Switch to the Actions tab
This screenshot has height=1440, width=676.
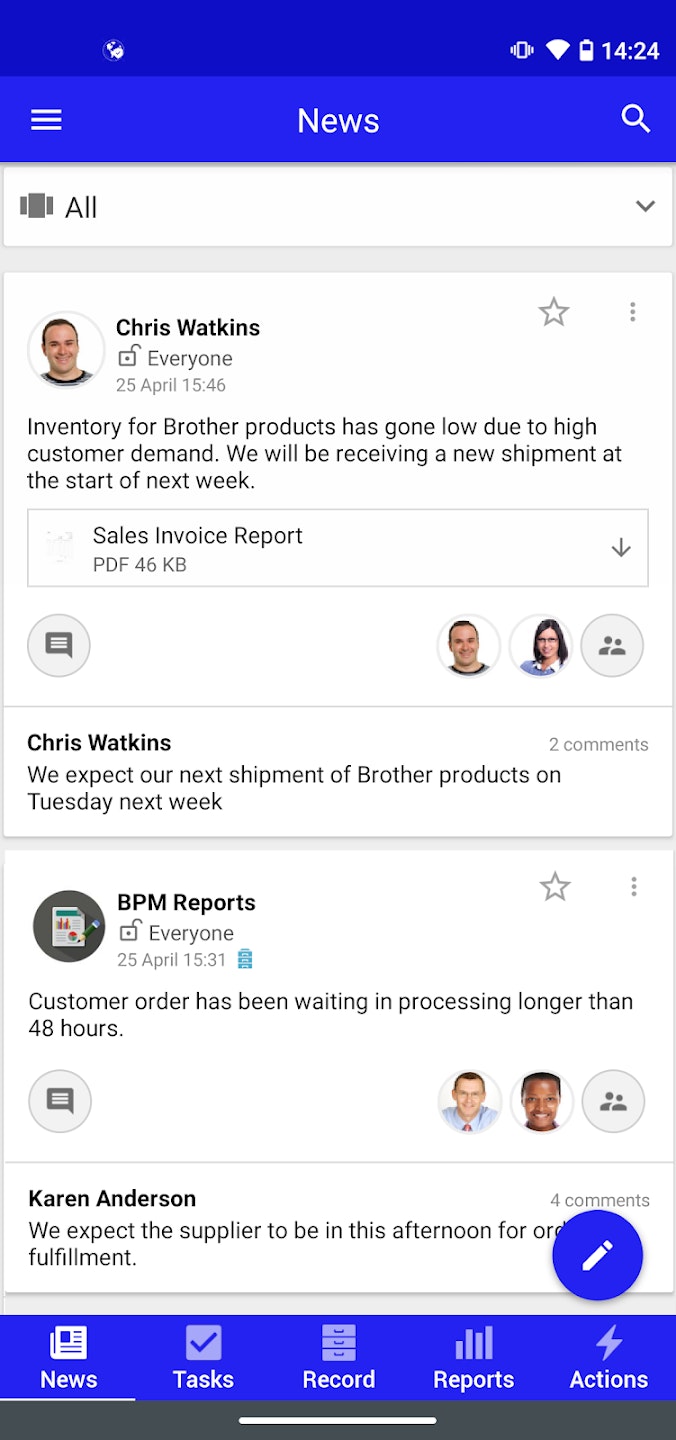tap(608, 1357)
